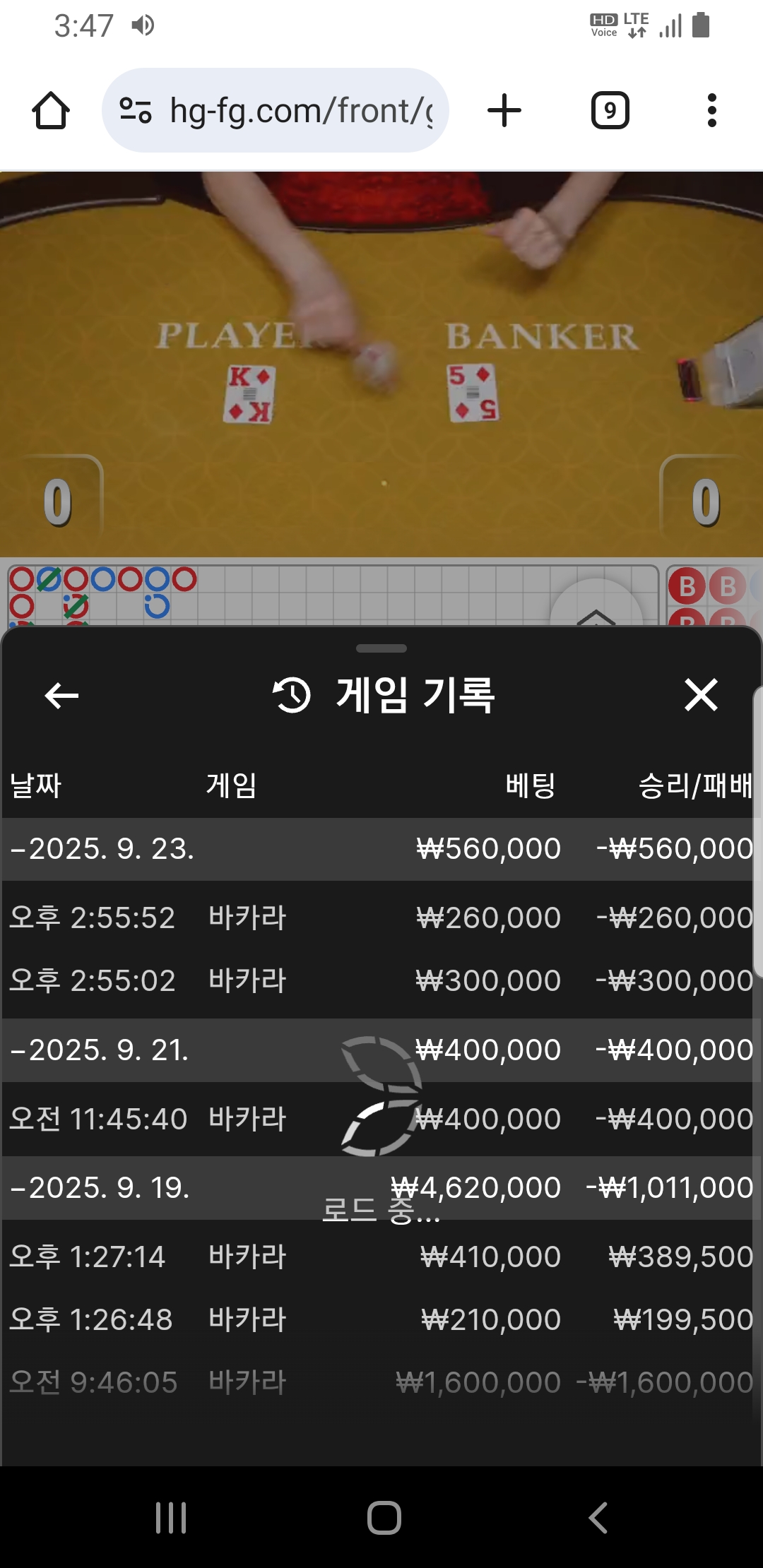Collapse the 2025. 9. 21. date group
This screenshot has width=763, height=1568.
tap(377, 1050)
